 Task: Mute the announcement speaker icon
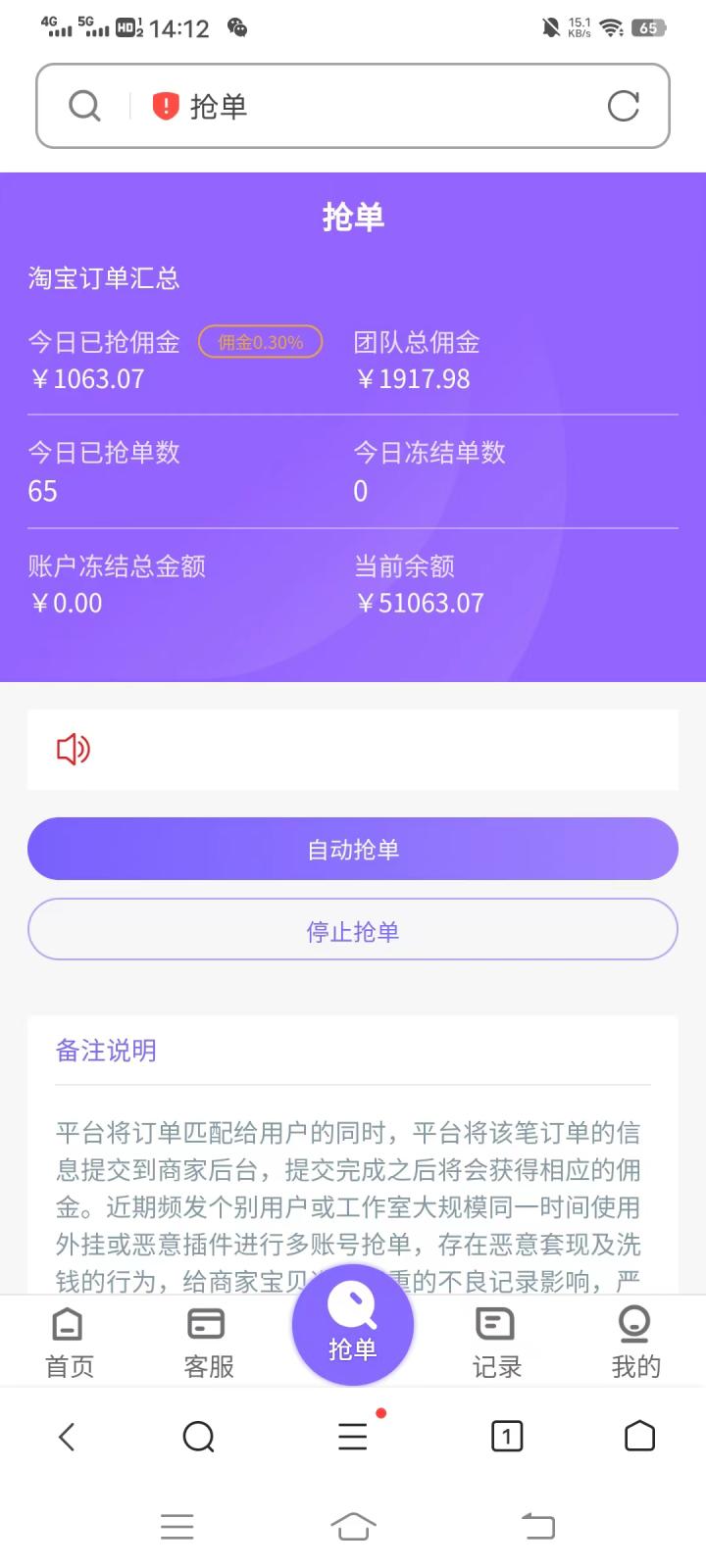pos(75,750)
